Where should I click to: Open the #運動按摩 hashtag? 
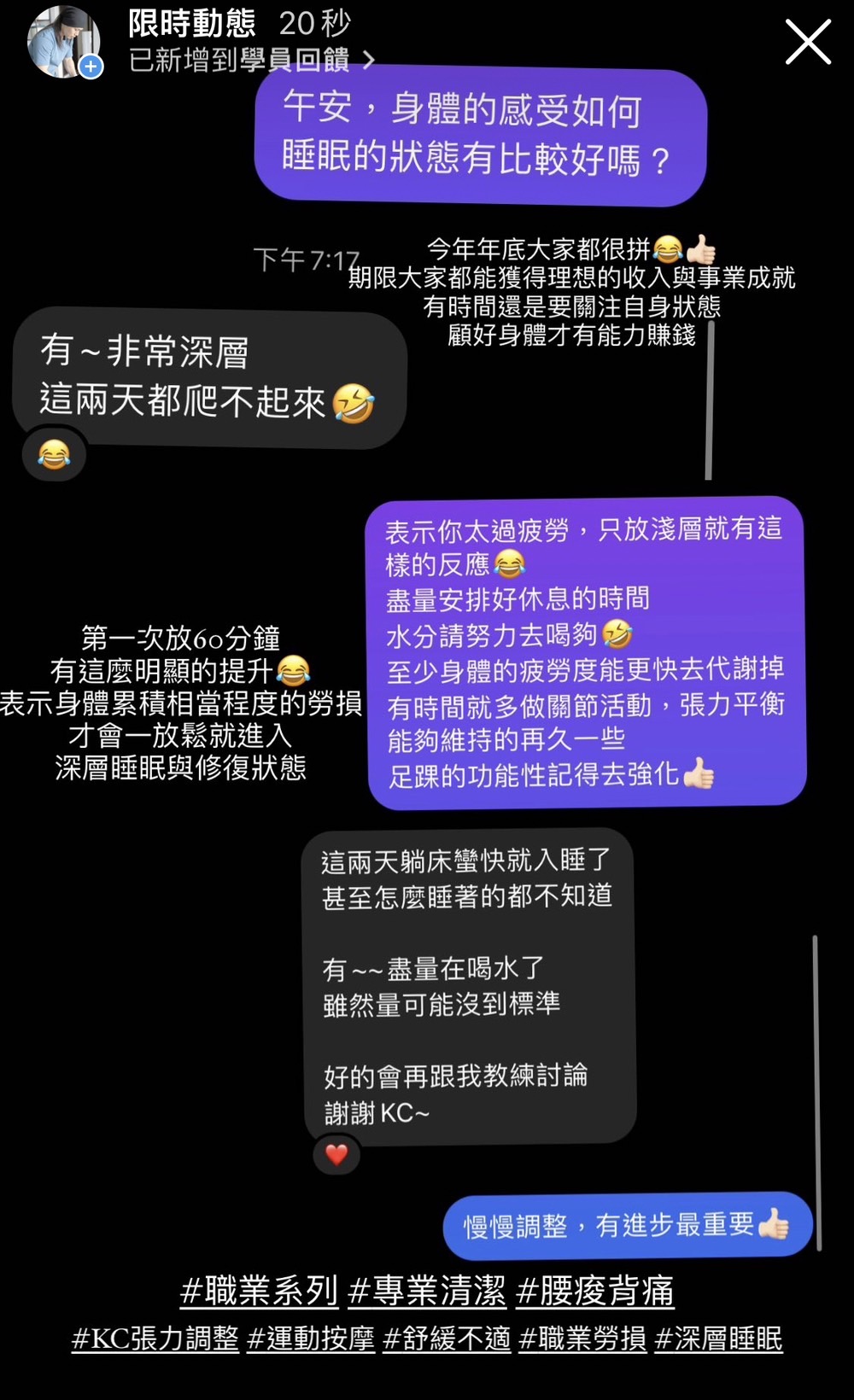pos(311,1339)
